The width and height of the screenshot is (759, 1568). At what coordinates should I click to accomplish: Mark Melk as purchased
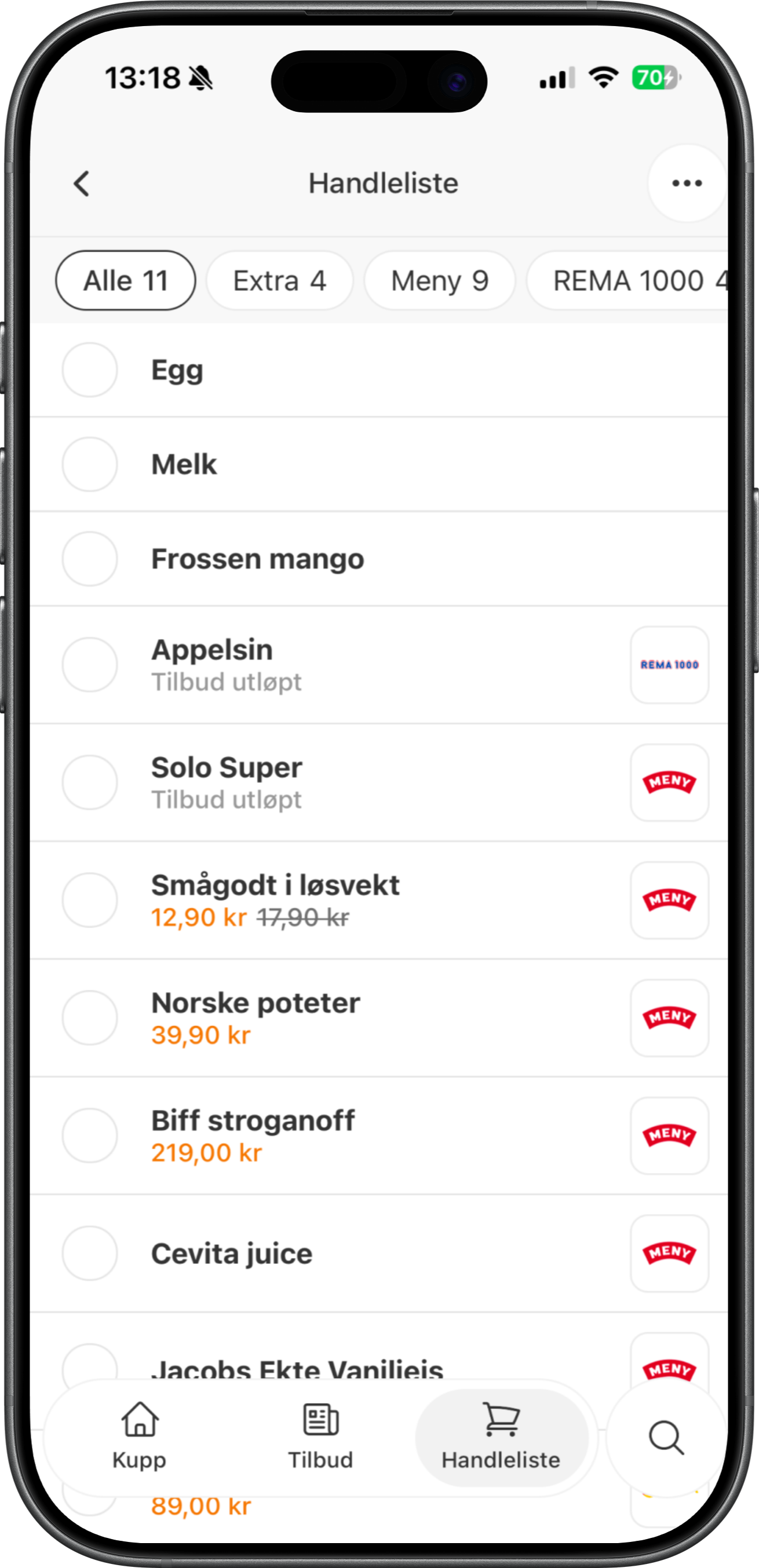click(x=89, y=464)
